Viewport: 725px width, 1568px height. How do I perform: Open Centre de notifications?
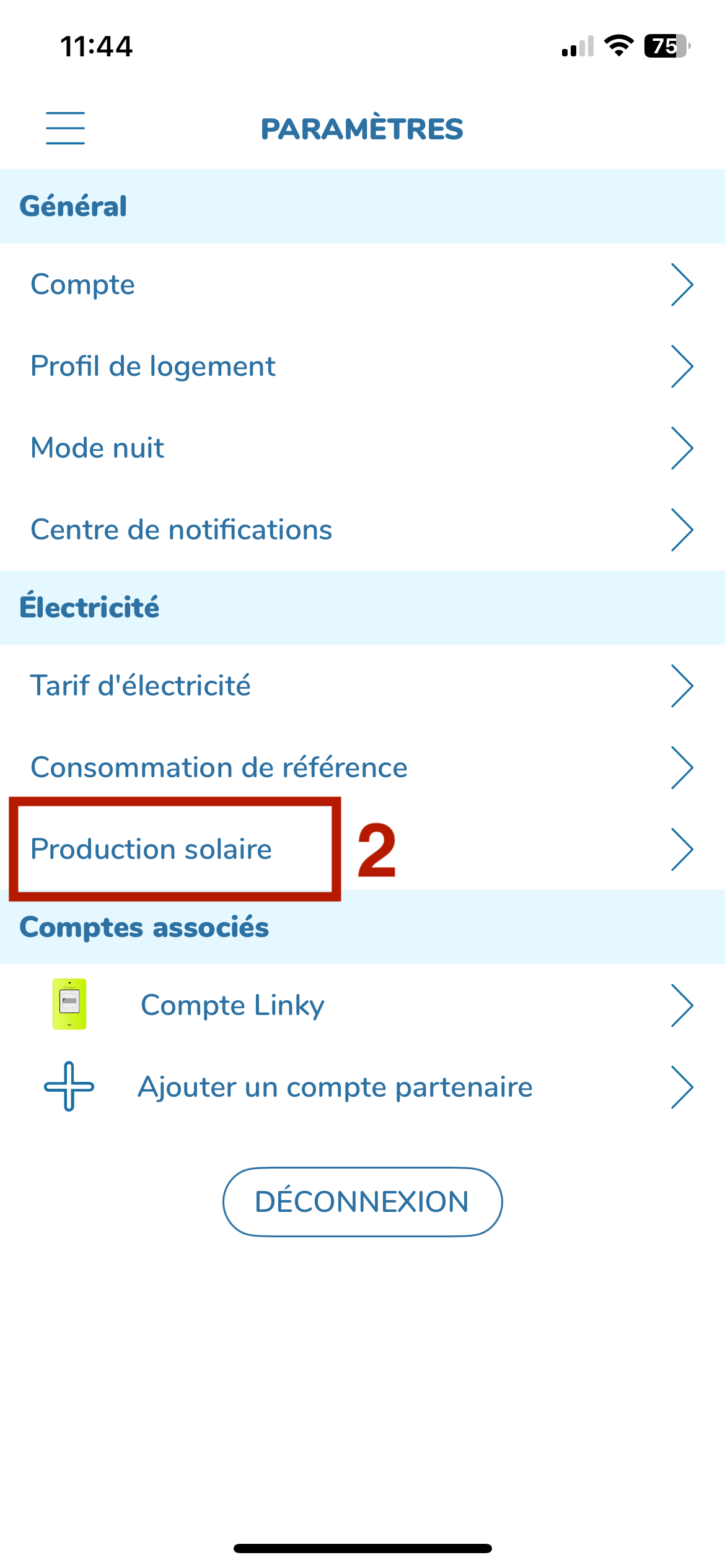click(x=362, y=529)
